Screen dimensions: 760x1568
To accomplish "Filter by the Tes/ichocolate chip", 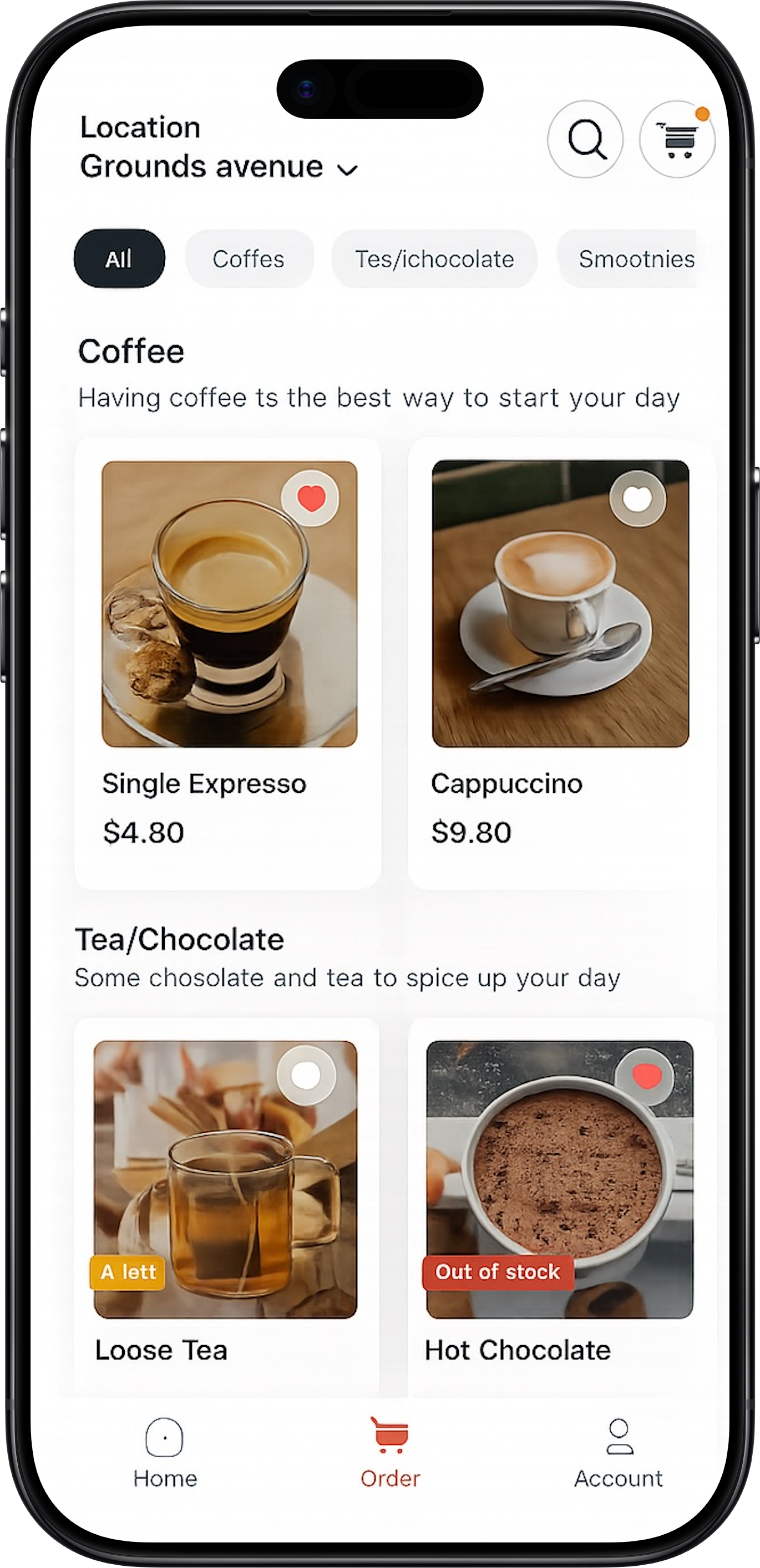I will [x=434, y=259].
